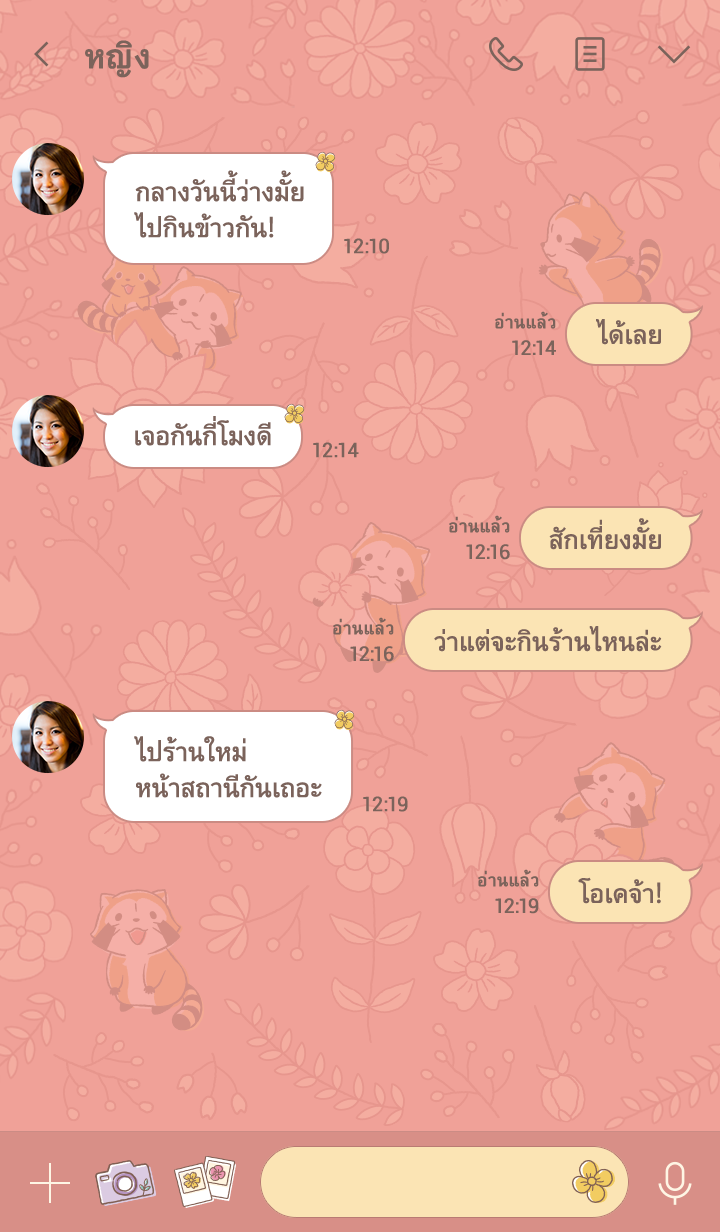Viewport: 720px width, 1232px height.
Task: Open the avatar beside the เจอกันกี่โมงดี message
Action: pos(48,431)
